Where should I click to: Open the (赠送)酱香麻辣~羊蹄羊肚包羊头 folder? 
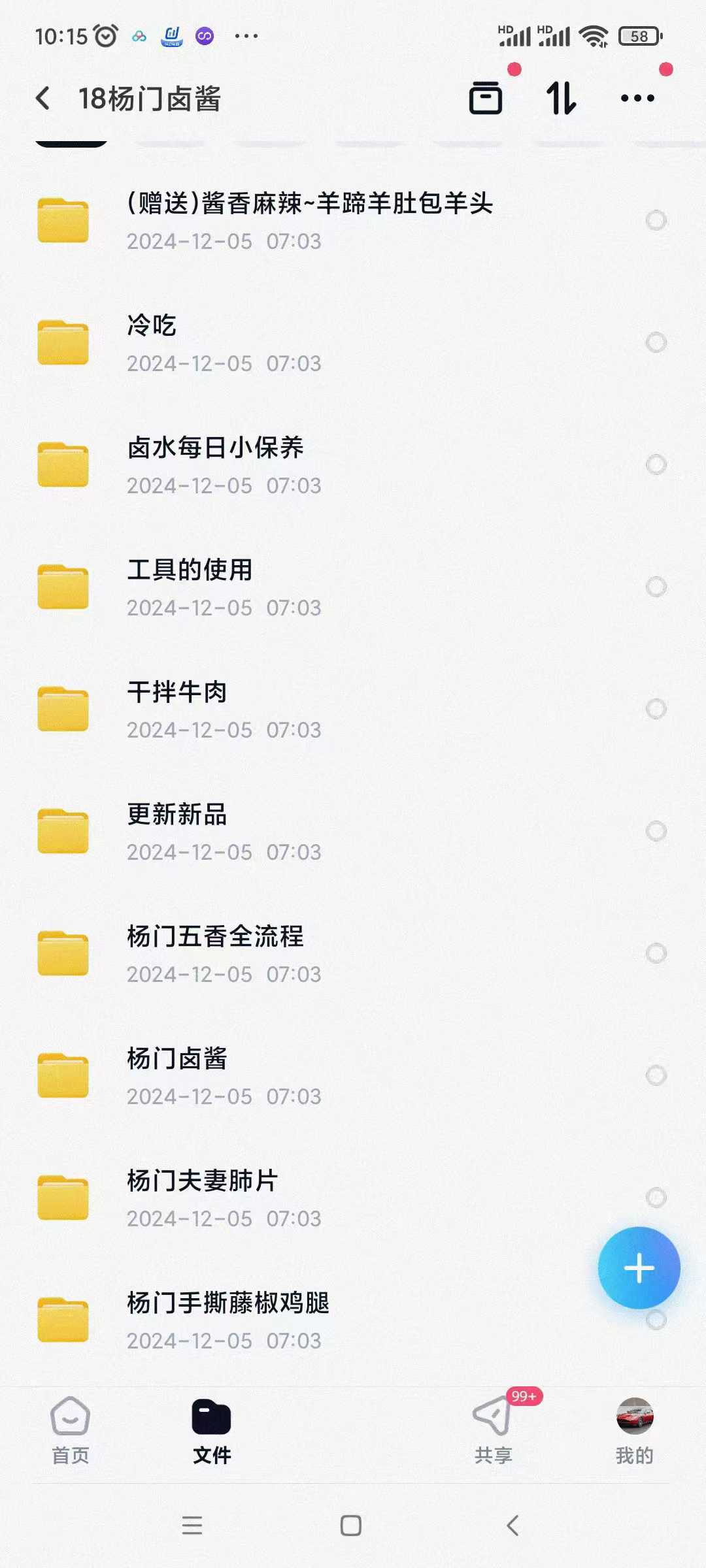(310, 220)
